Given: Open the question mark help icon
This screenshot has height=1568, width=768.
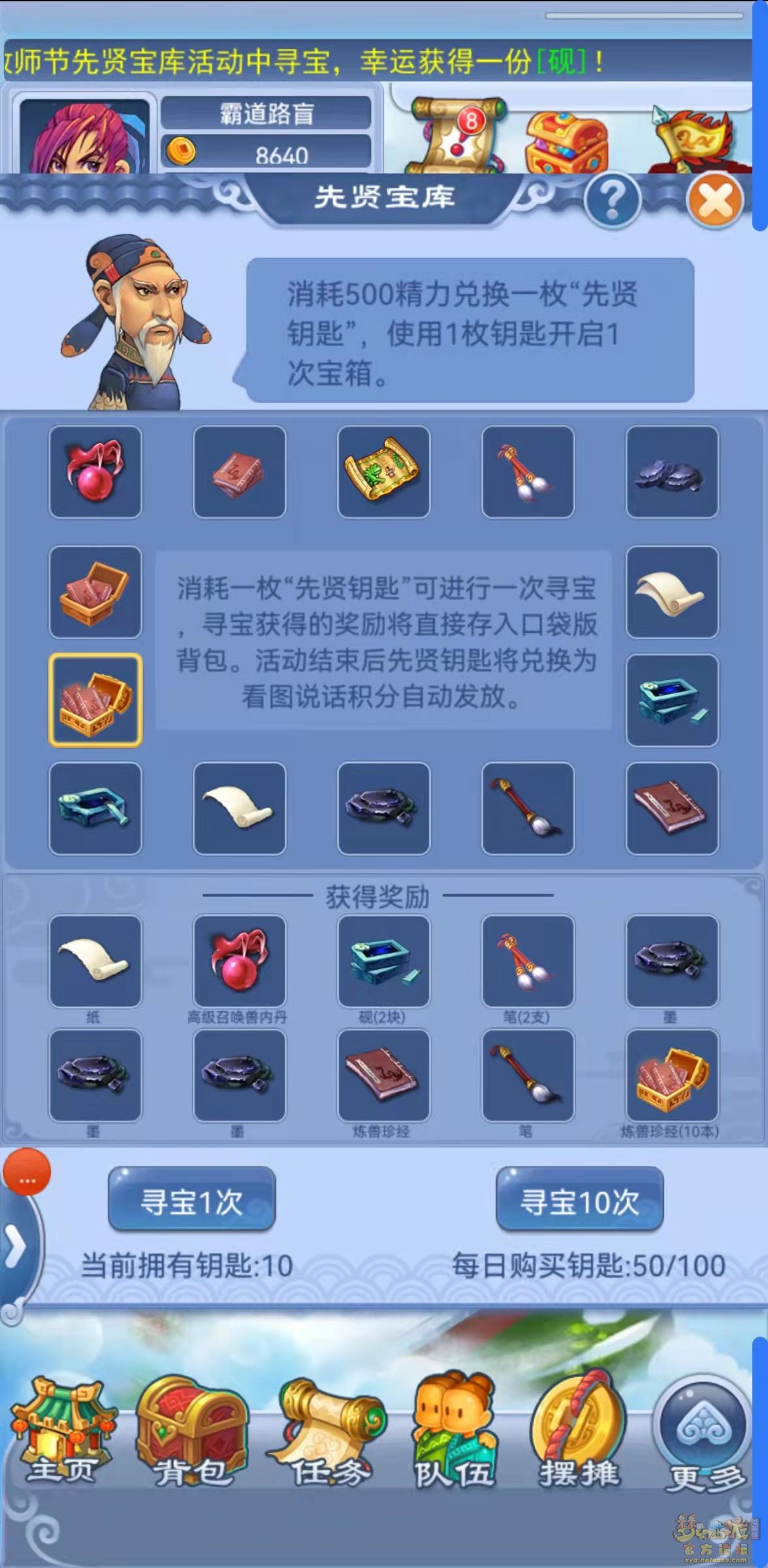Looking at the screenshot, I should [x=612, y=200].
